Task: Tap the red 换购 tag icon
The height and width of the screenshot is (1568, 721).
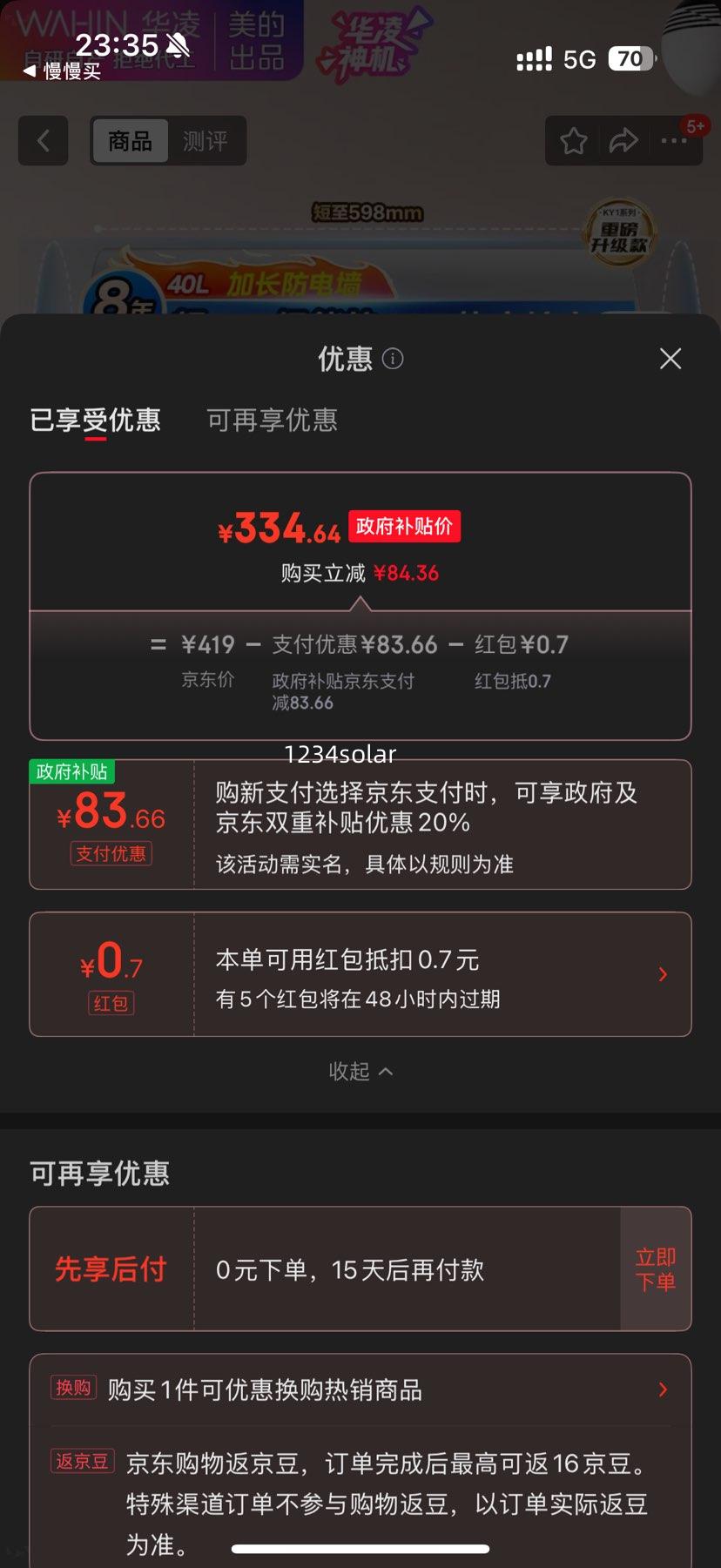Action: [73, 1389]
